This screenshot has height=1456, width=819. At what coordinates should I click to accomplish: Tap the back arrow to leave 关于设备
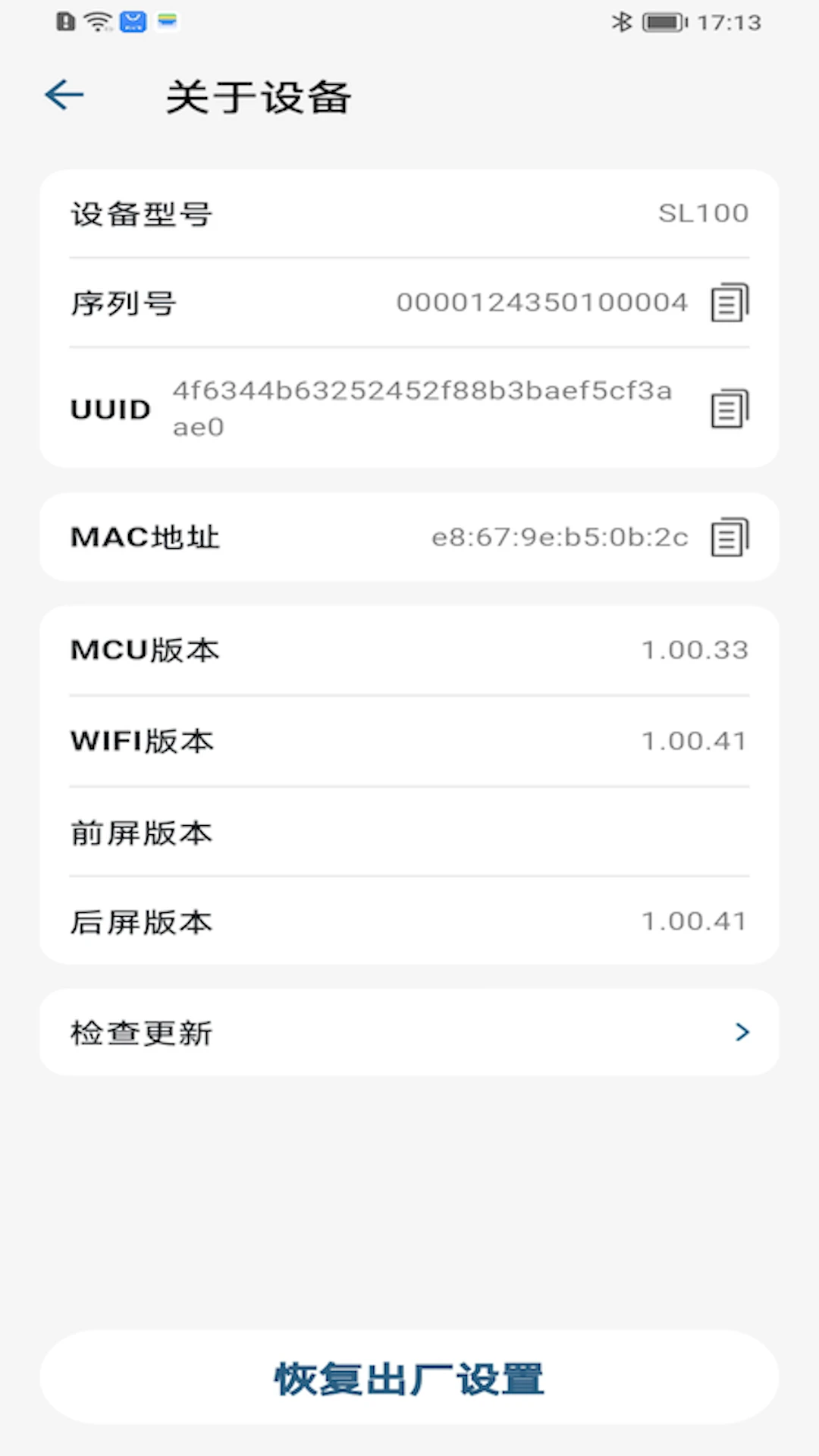[63, 95]
